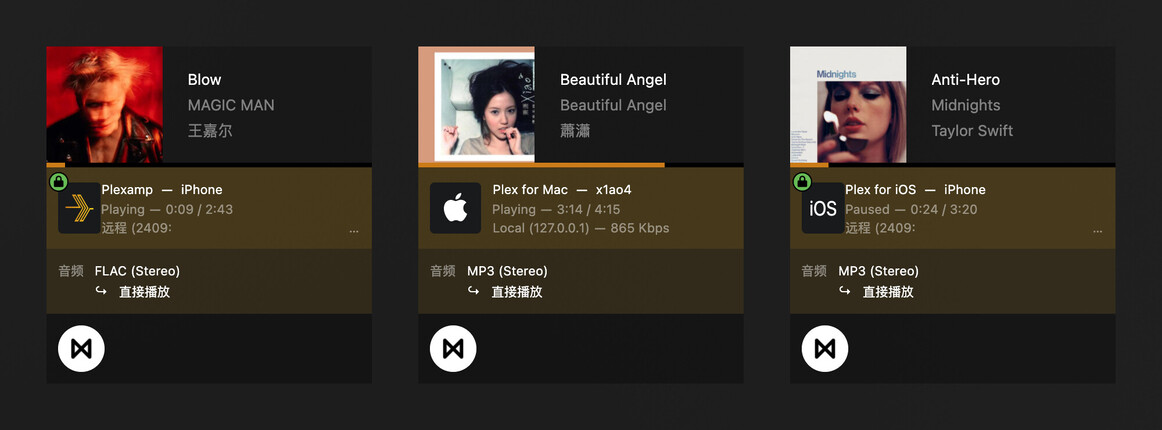Image resolution: width=1162 pixels, height=430 pixels.
Task: Open MAGIC MAN album link
Action: click(x=231, y=105)
